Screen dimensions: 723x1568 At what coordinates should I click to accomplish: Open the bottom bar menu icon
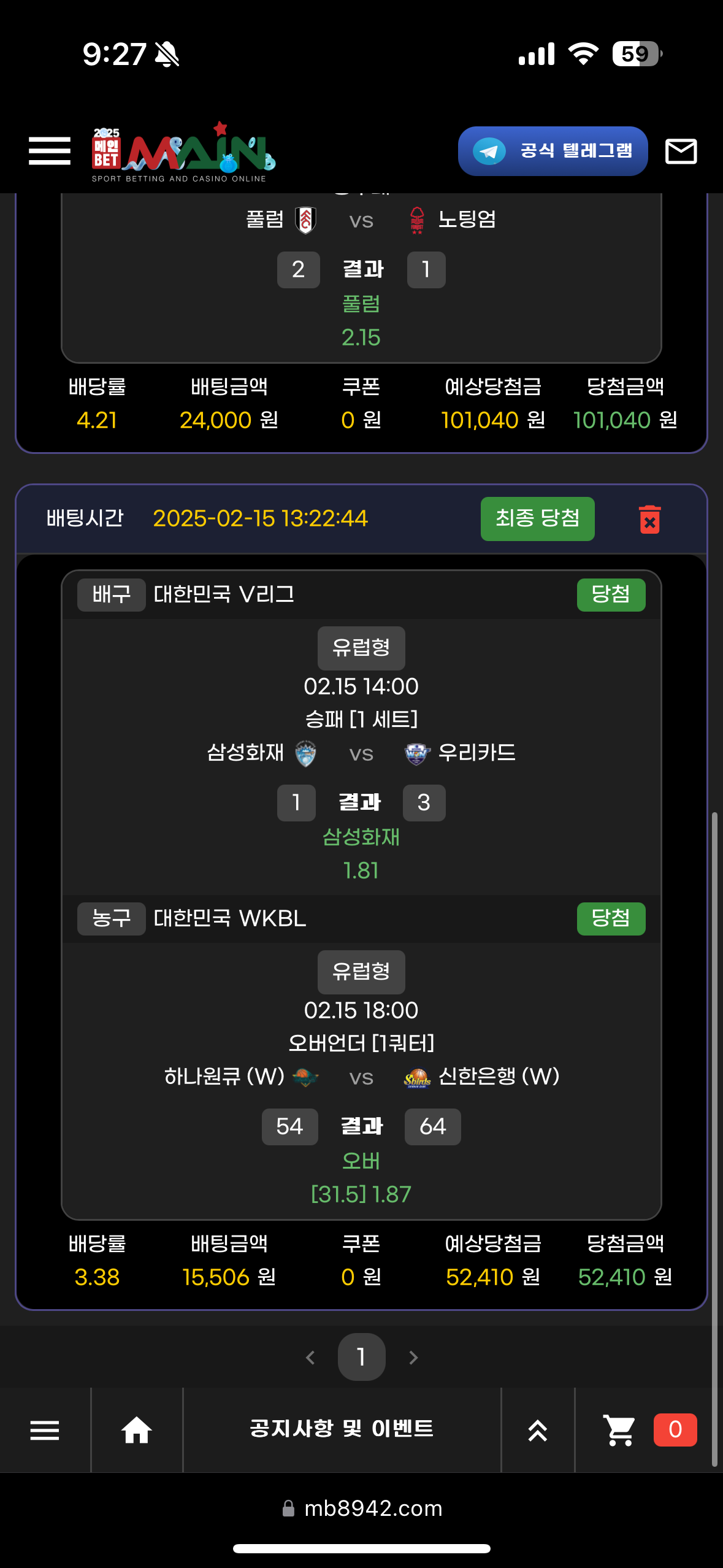click(45, 1431)
